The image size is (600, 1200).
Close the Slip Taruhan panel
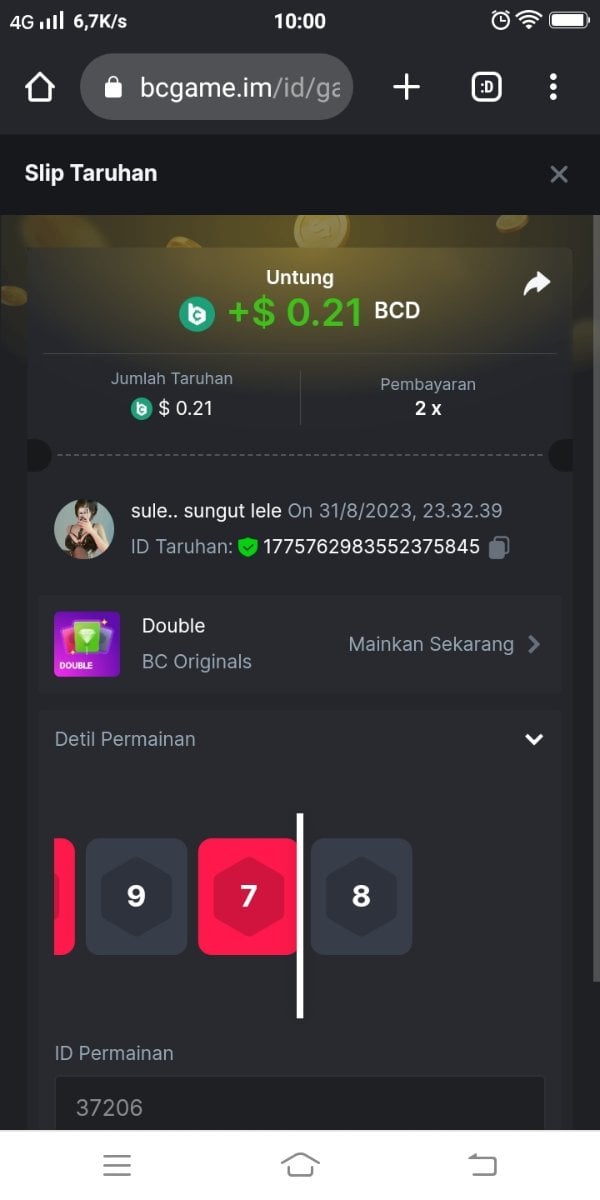[x=559, y=174]
